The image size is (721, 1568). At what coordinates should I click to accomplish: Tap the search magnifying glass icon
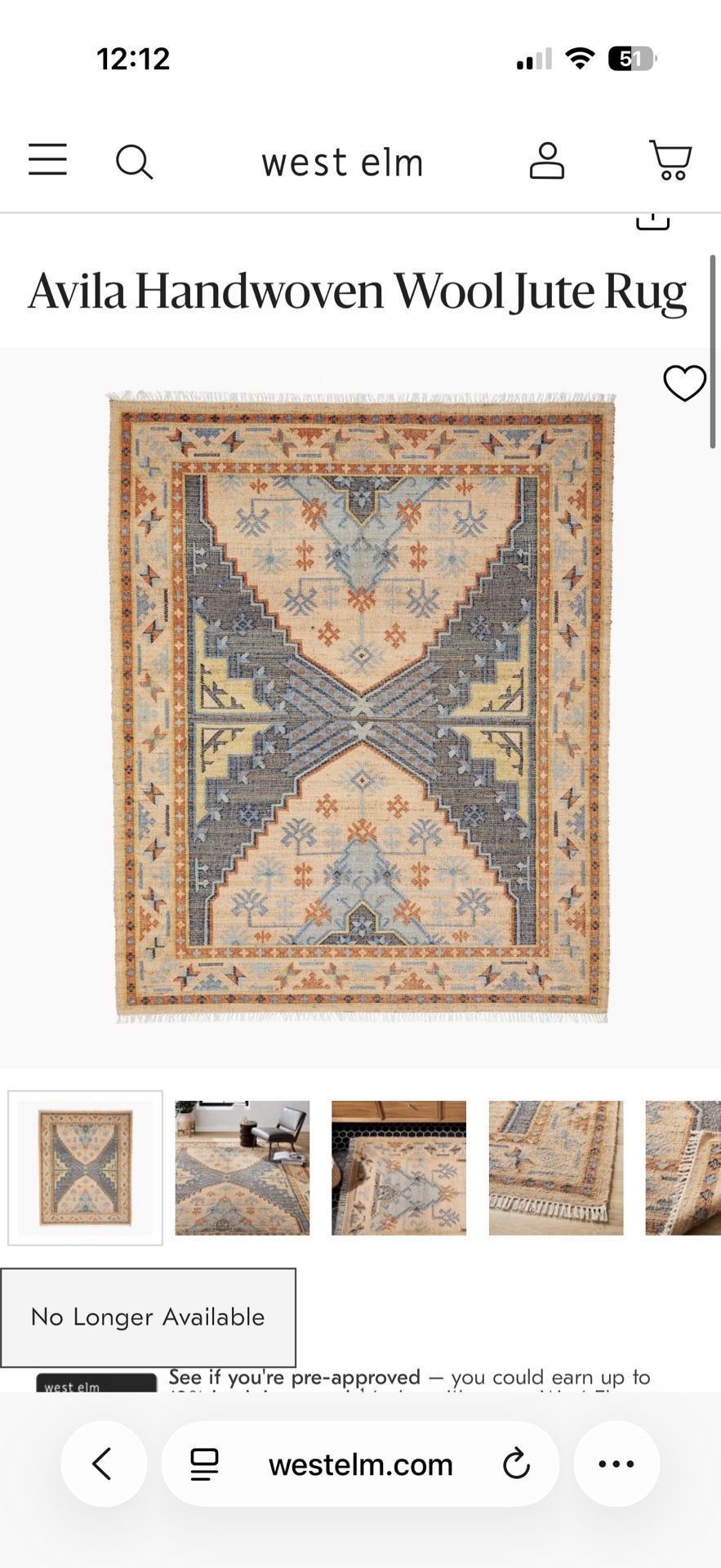click(136, 161)
